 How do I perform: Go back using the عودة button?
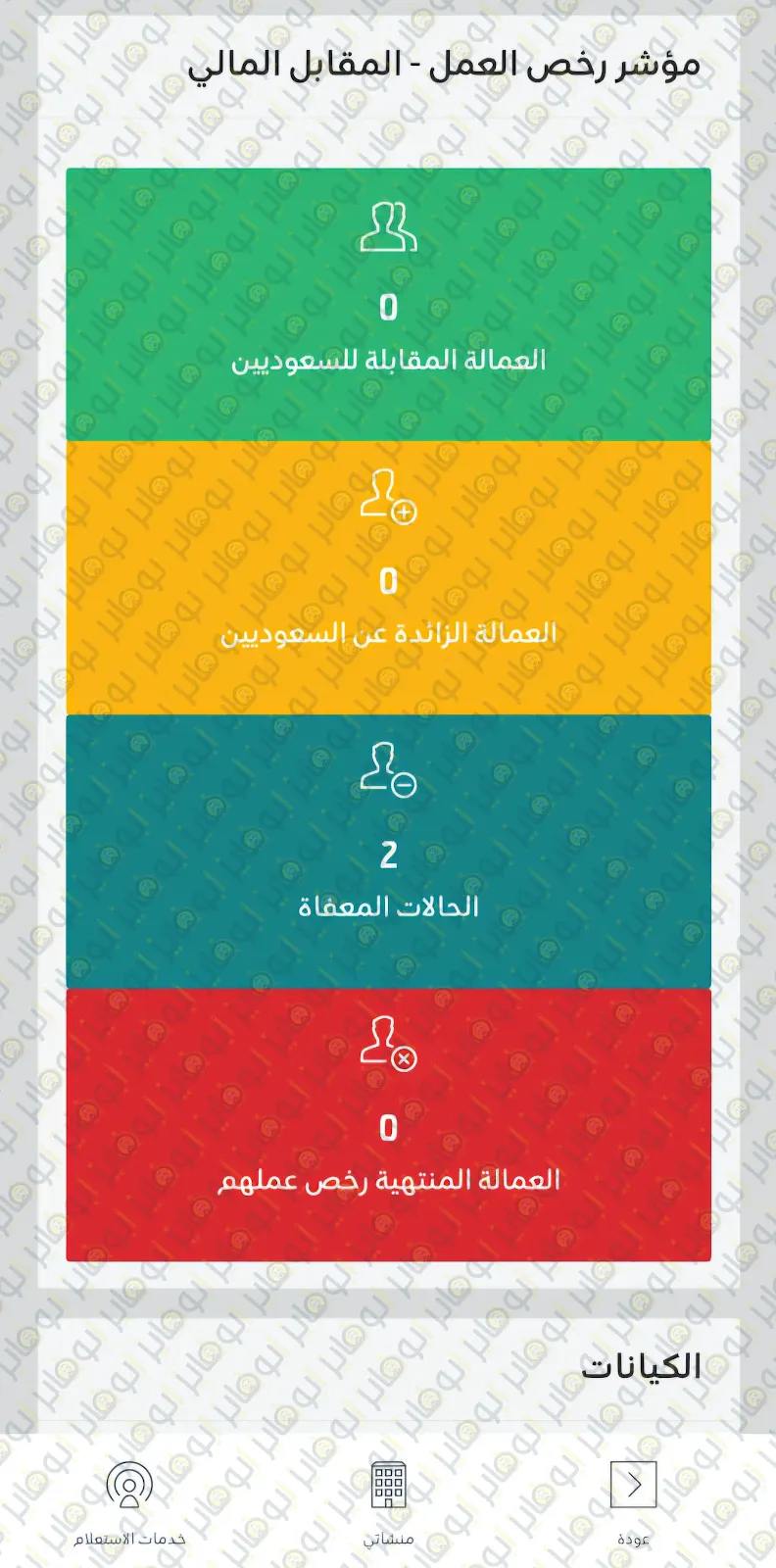(x=633, y=1499)
